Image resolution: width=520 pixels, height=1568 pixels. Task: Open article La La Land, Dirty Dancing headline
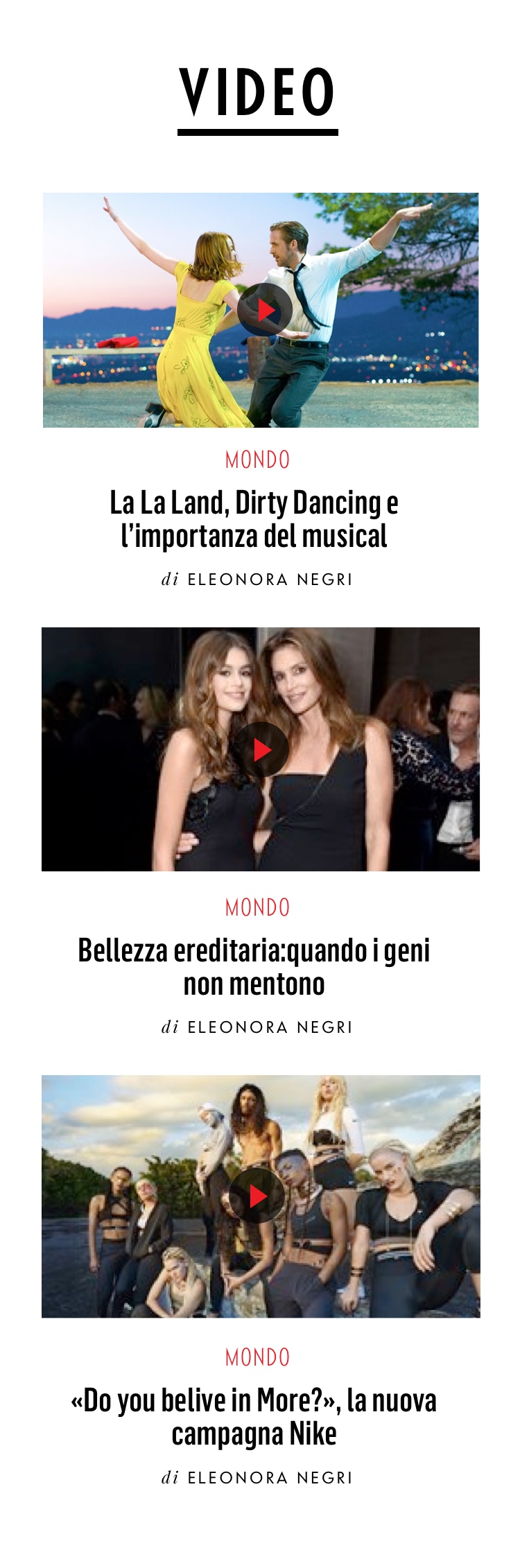(x=254, y=519)
